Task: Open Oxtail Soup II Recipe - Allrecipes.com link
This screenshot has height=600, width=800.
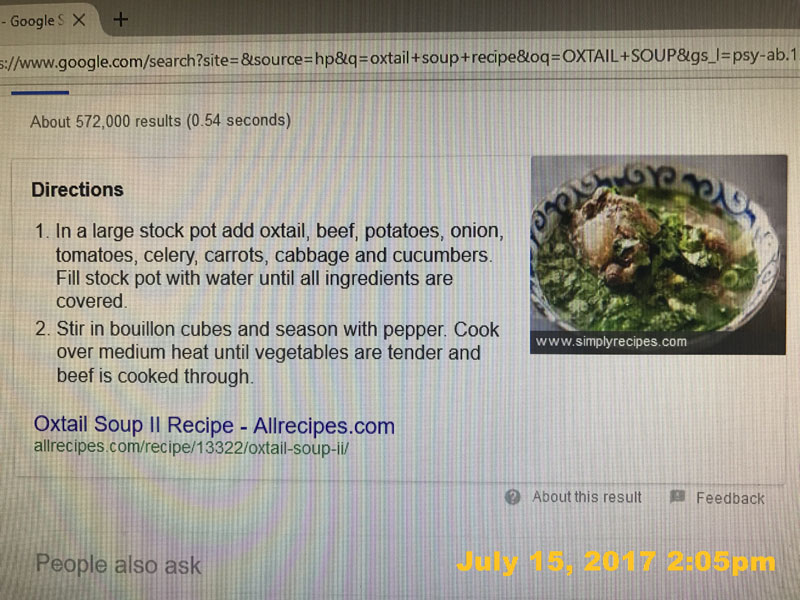Action: pyautogui.click(x=214, y=425)
